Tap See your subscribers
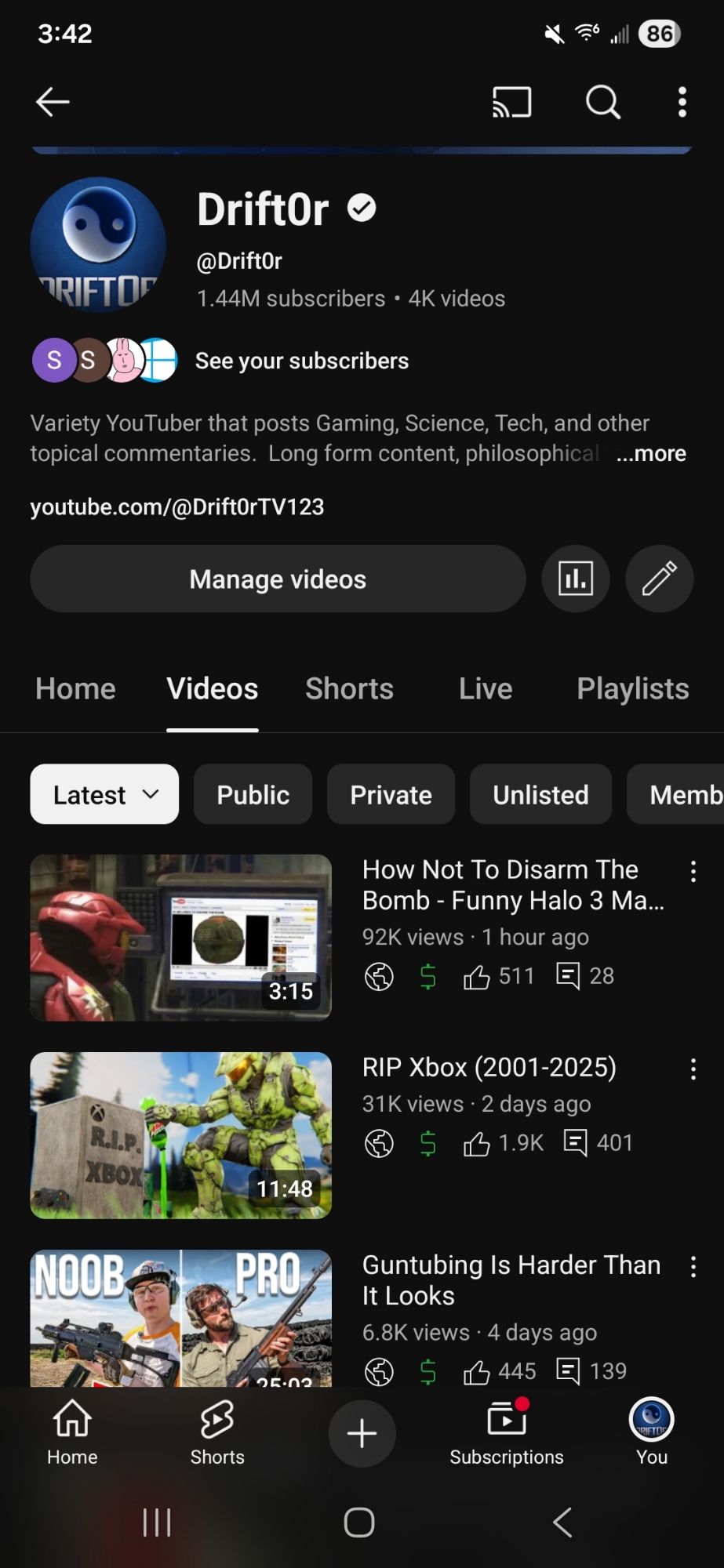Viewport: 724px width, 1568px height. (x=301, y=361)
